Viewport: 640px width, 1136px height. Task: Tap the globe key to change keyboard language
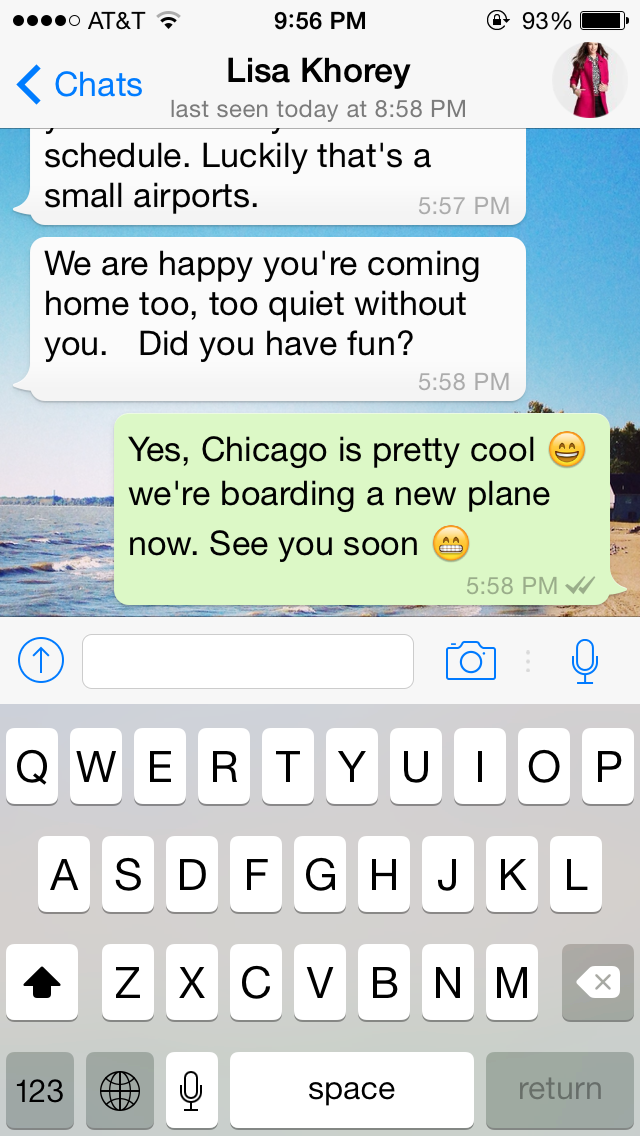(x=120, y=1089)
